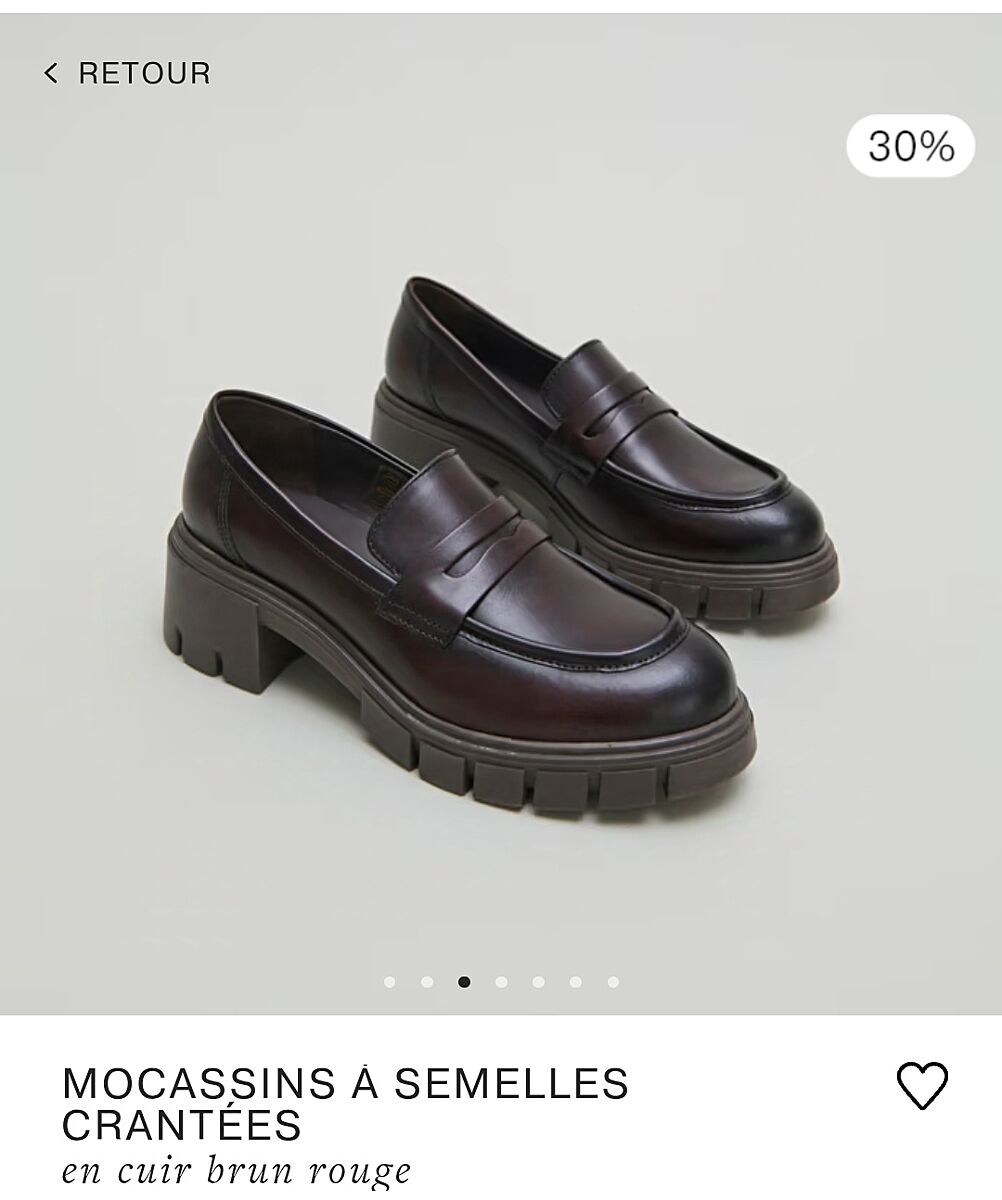Add the mocassins to your wishlist
Image resolution: width=1002 pixels, height=1200 pixels.
point(921,1085)
